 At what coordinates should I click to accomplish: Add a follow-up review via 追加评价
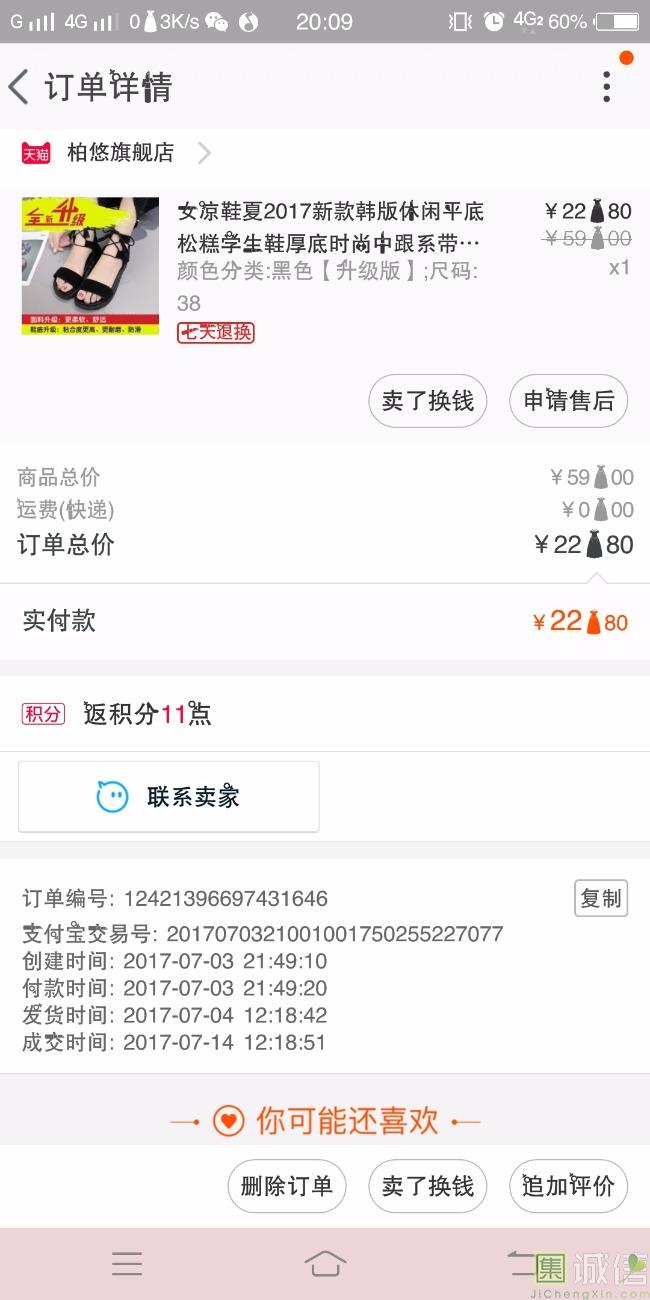click(x=569, y=1186)
